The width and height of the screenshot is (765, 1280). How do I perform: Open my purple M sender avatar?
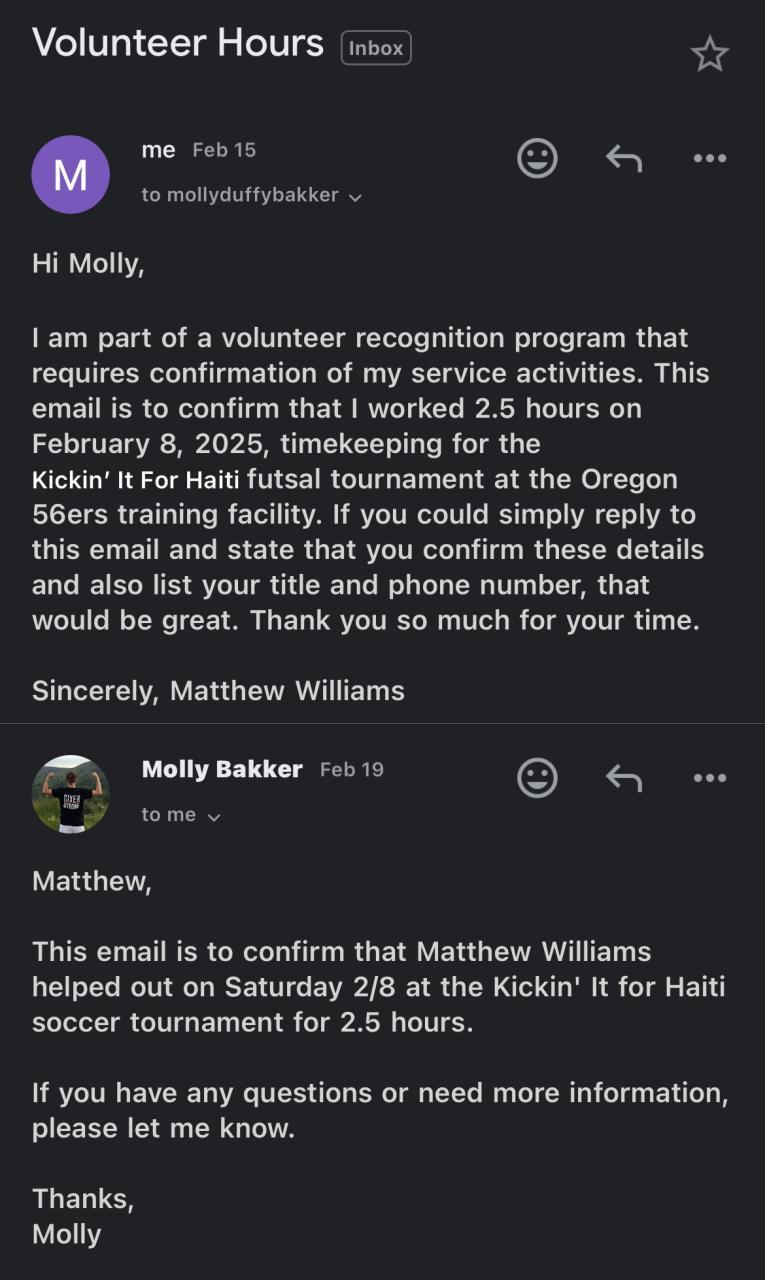tap(70, 175)
